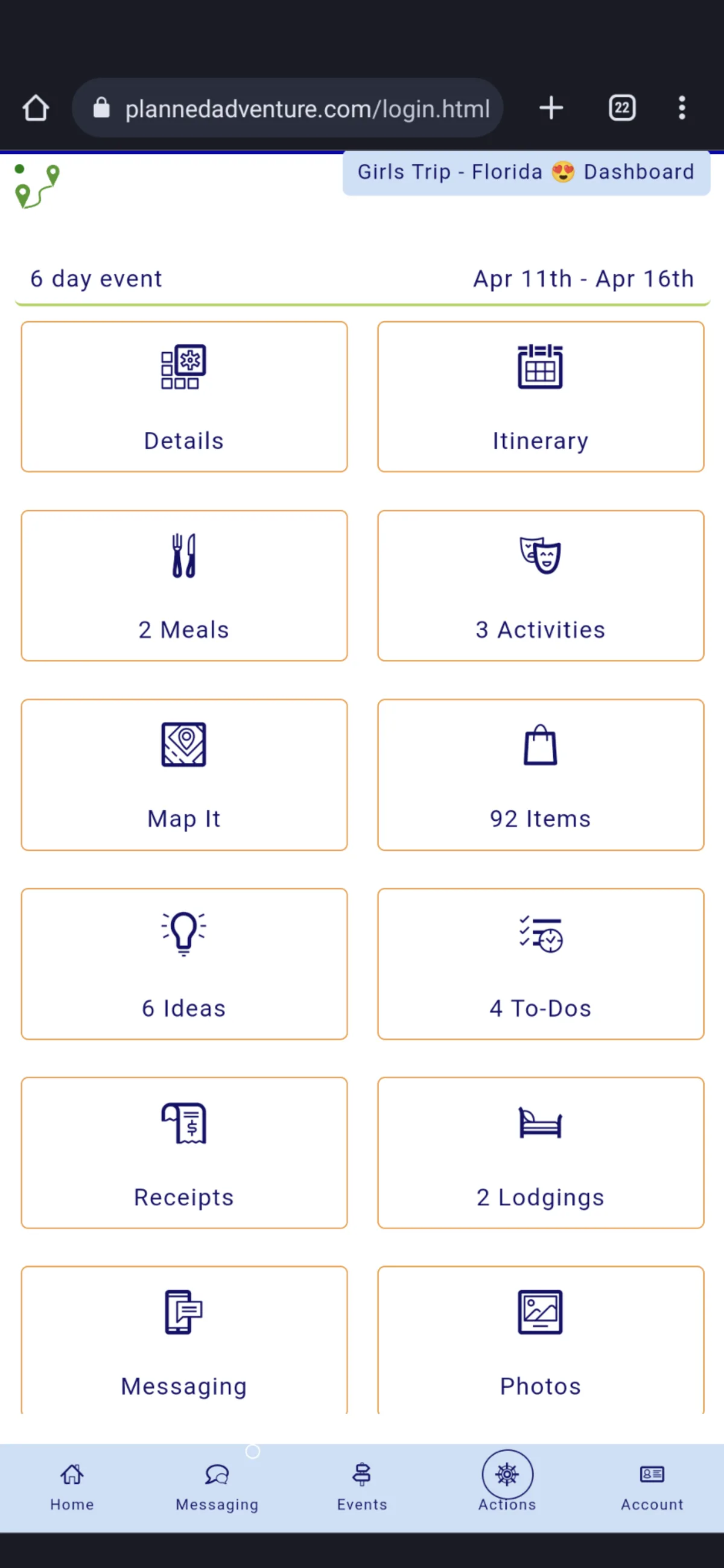Image resolution: width=724 pixels, height=1568 pixels.
Task: Open the Photos card
Action: pos(540,1339)
